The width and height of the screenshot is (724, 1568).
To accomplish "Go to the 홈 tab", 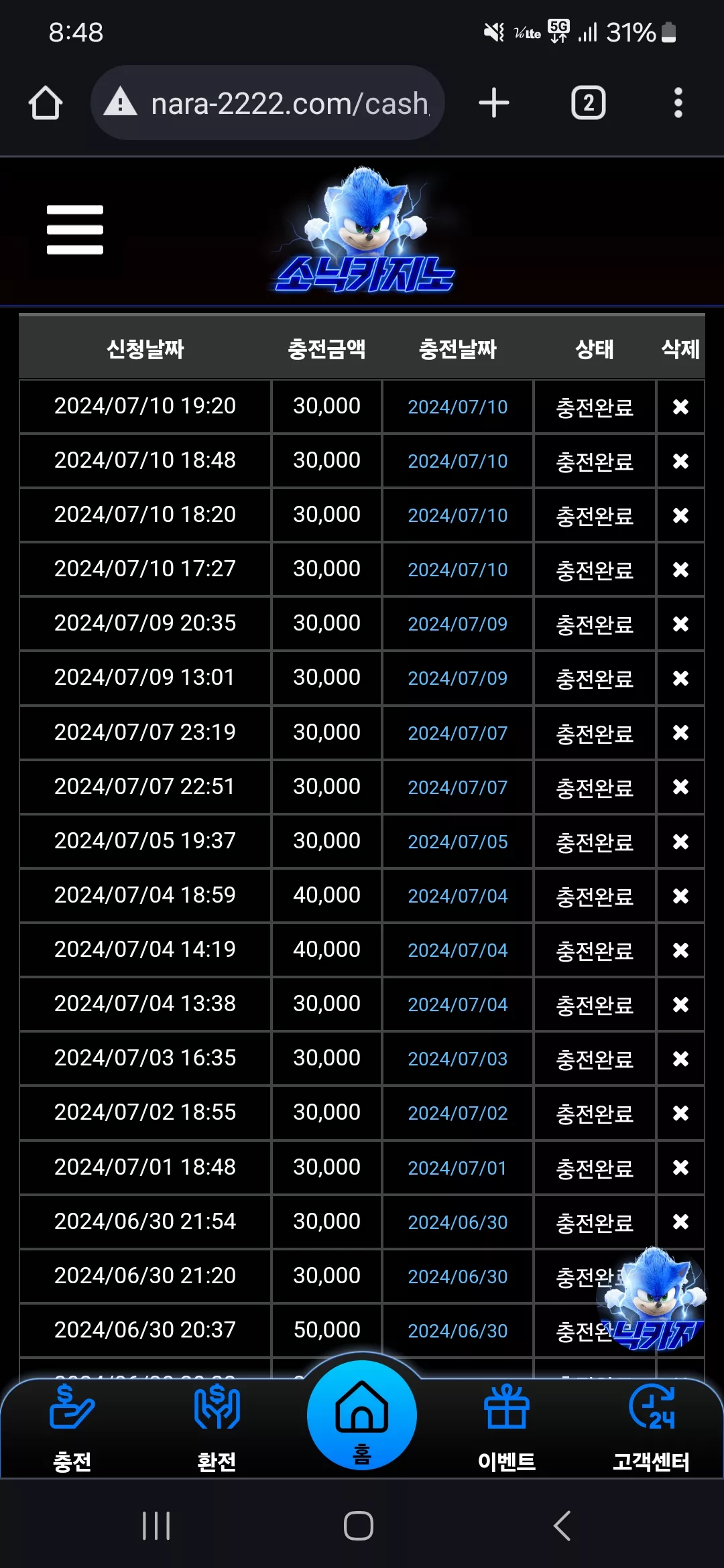I will (362, 1415).
